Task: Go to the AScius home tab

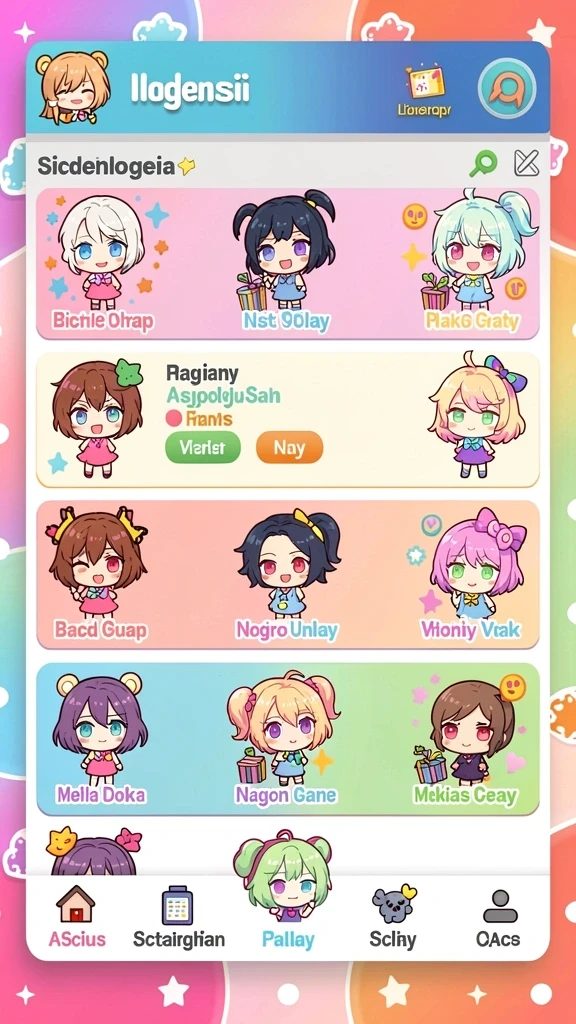Action: (x=77, y=917)
